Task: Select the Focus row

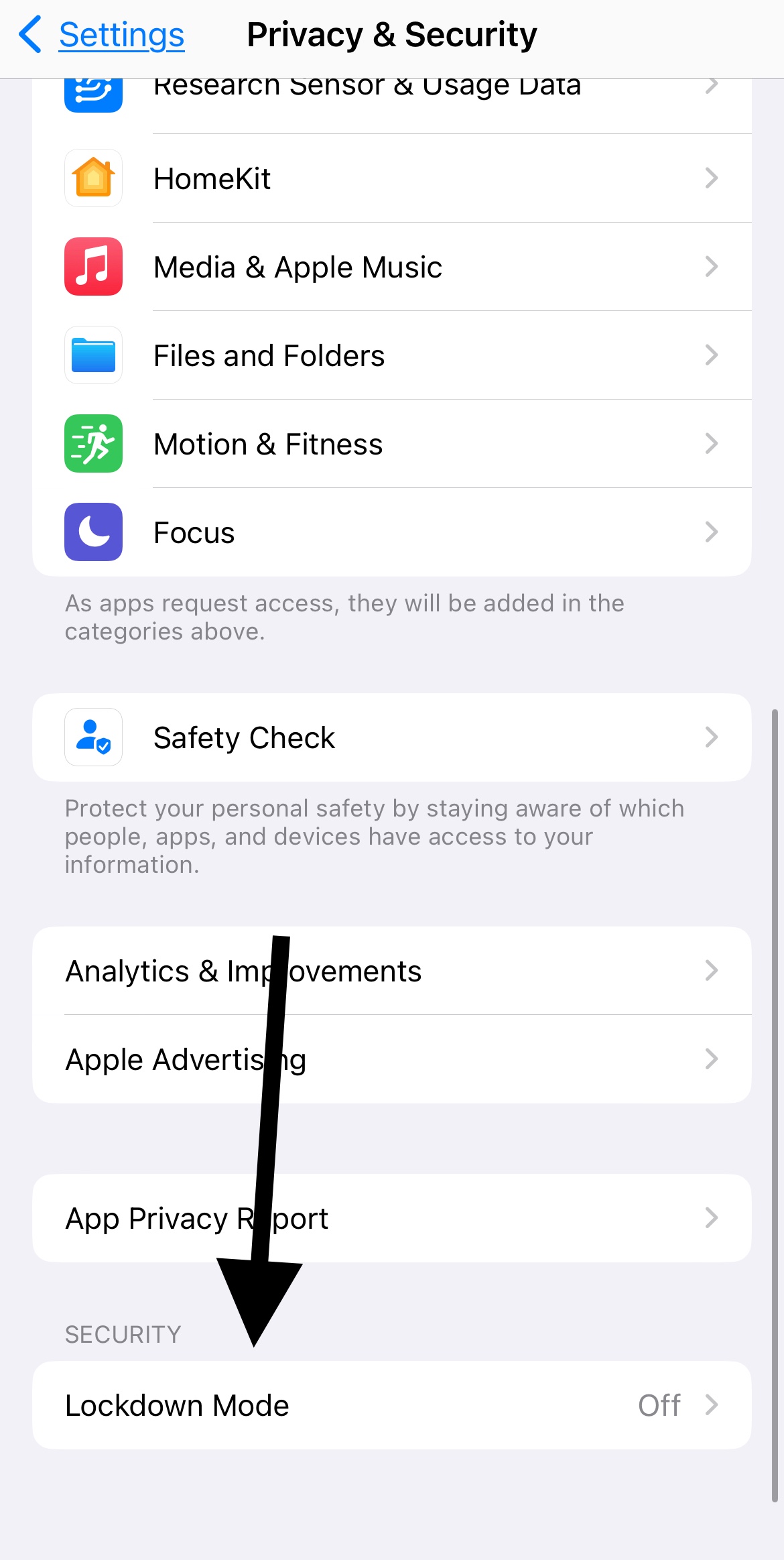Action: point(391,532)
